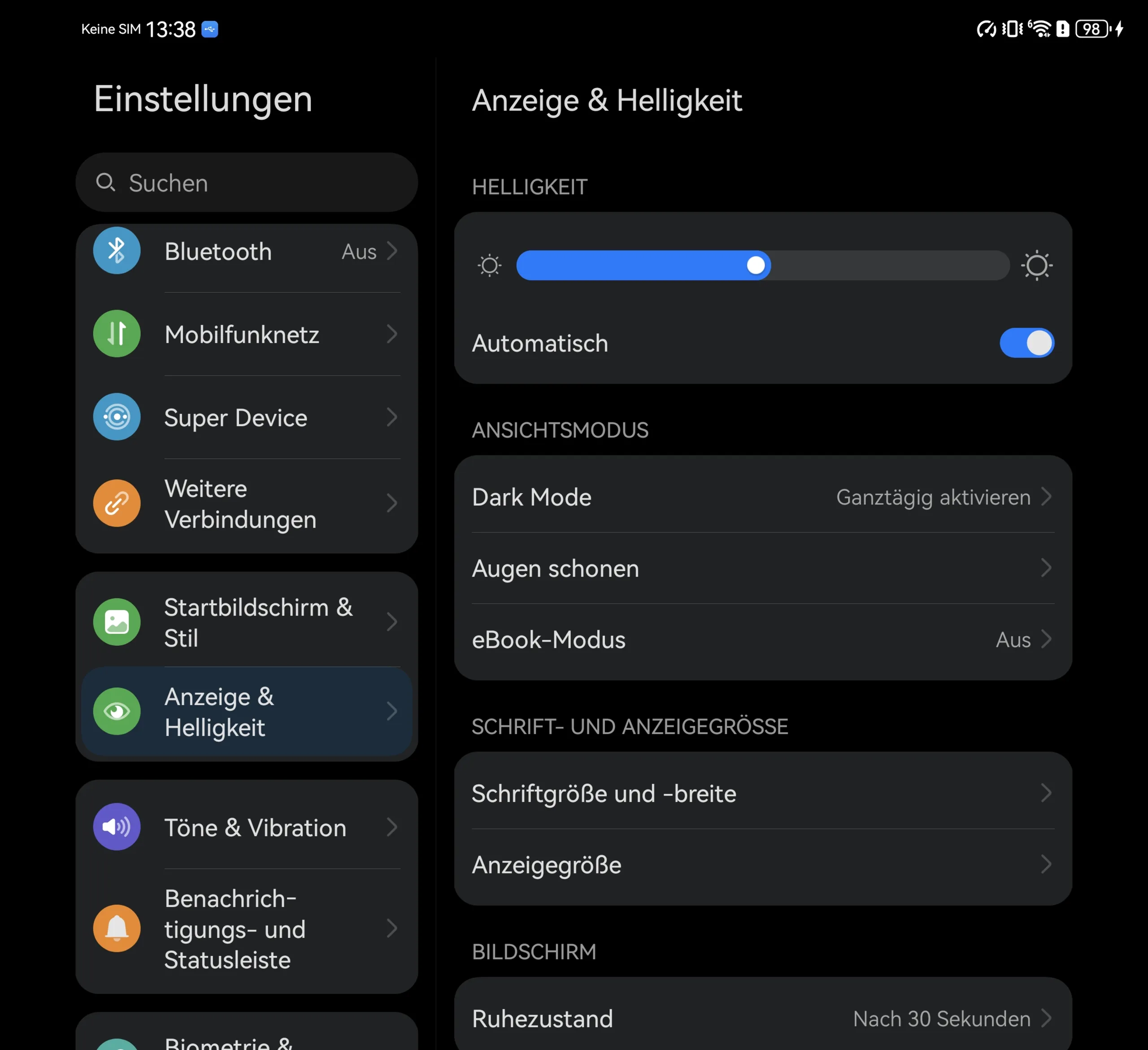Open Töne & Vibration settings
This screenshot has width=1148, height=1050.
point(247,827)
